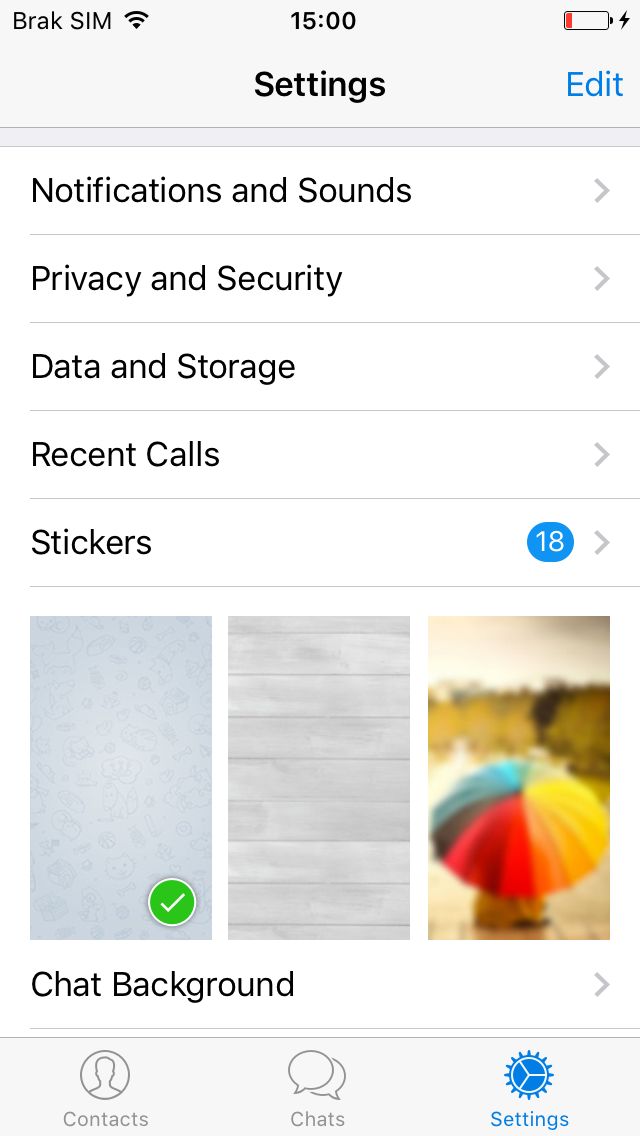Open Privacy and Security
Screen dimensions: 640x1136
click(x=320, y=279)
